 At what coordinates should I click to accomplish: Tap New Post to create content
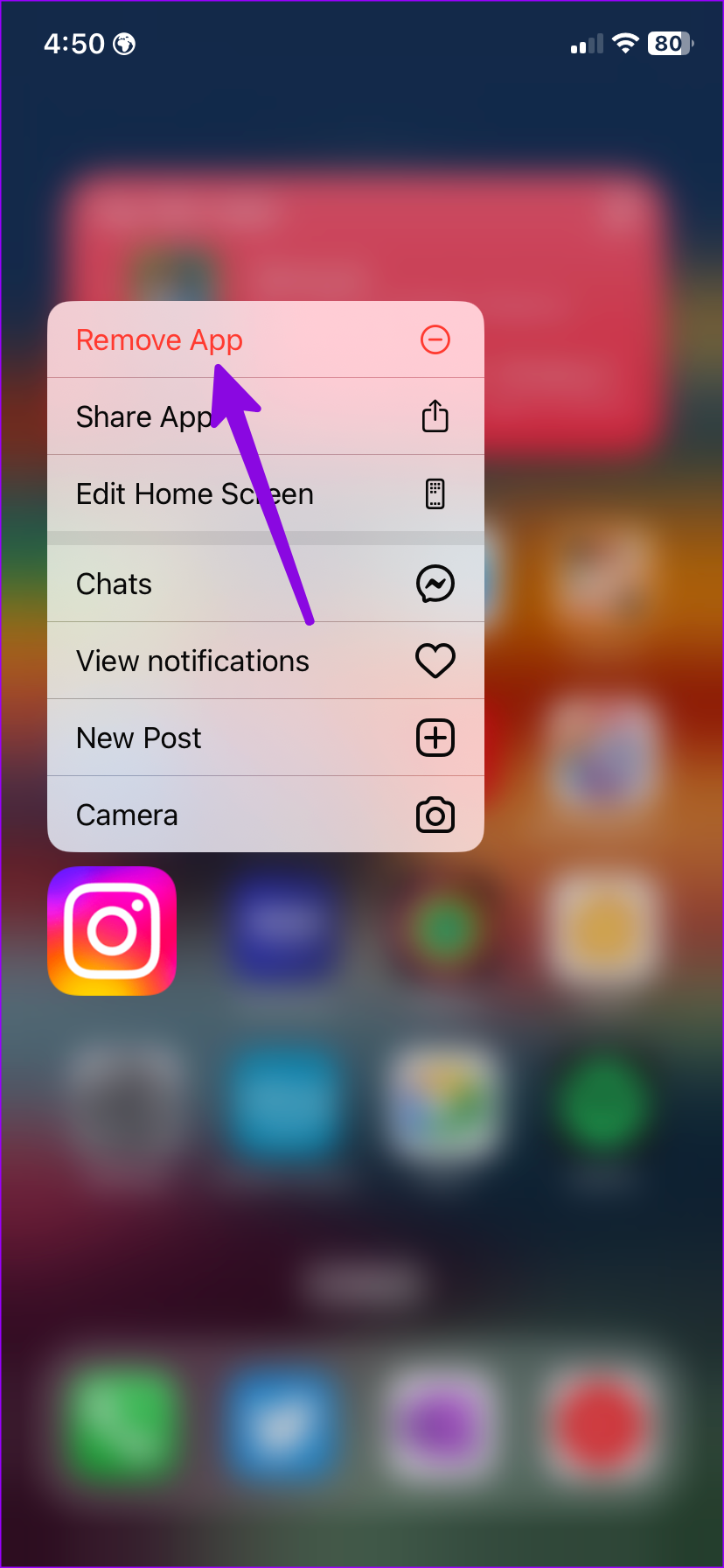click(138, 738)
